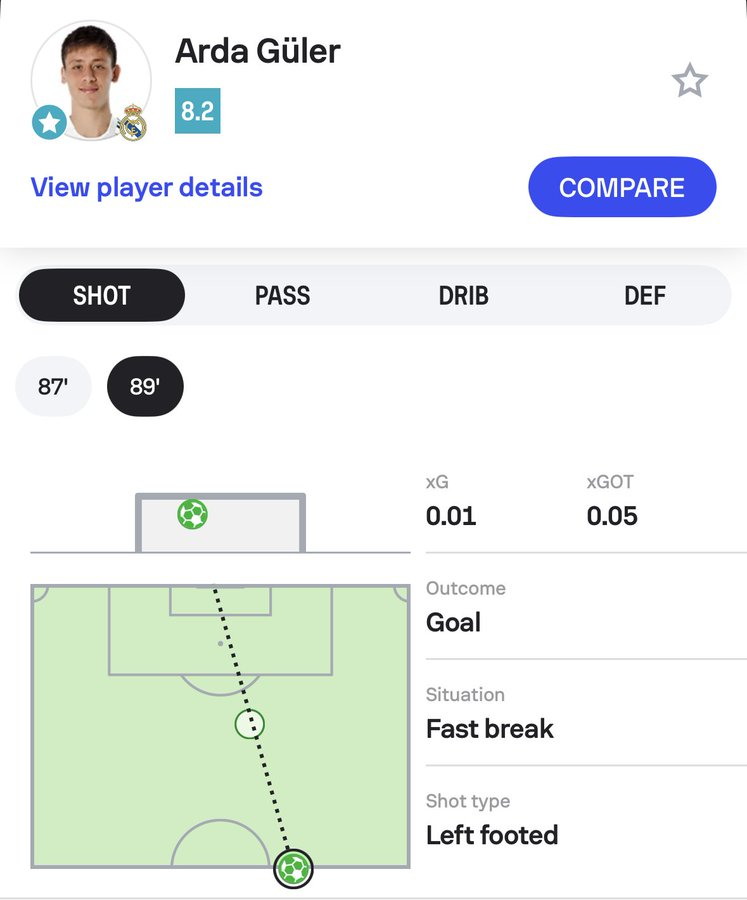Screen dimensions: 747x900
Task: Select the SHOT tab
Action: coord(102,296)
